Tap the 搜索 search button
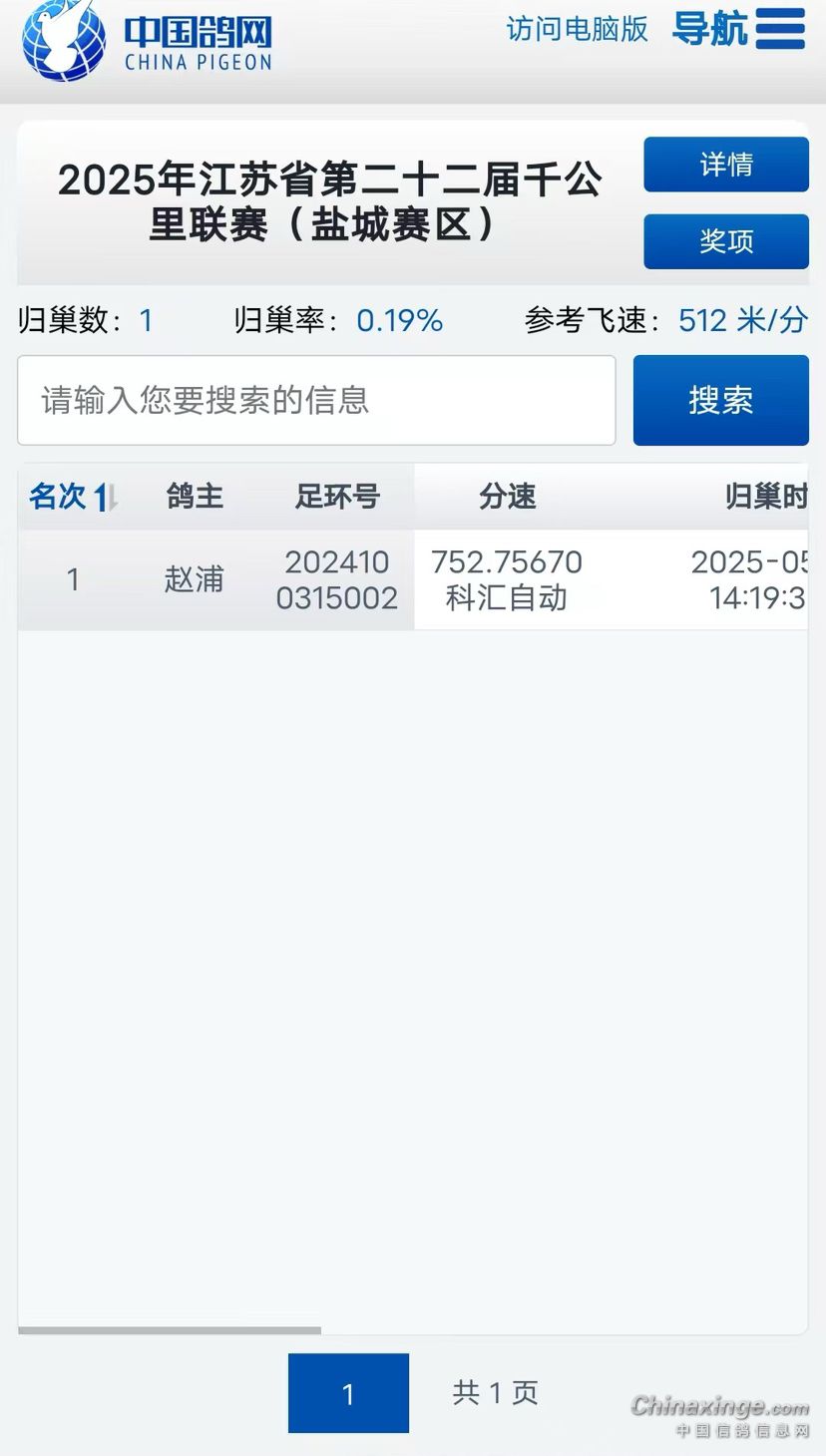Screen dimensions: 826x1456 pyautogui.click(x=720, y=400)
